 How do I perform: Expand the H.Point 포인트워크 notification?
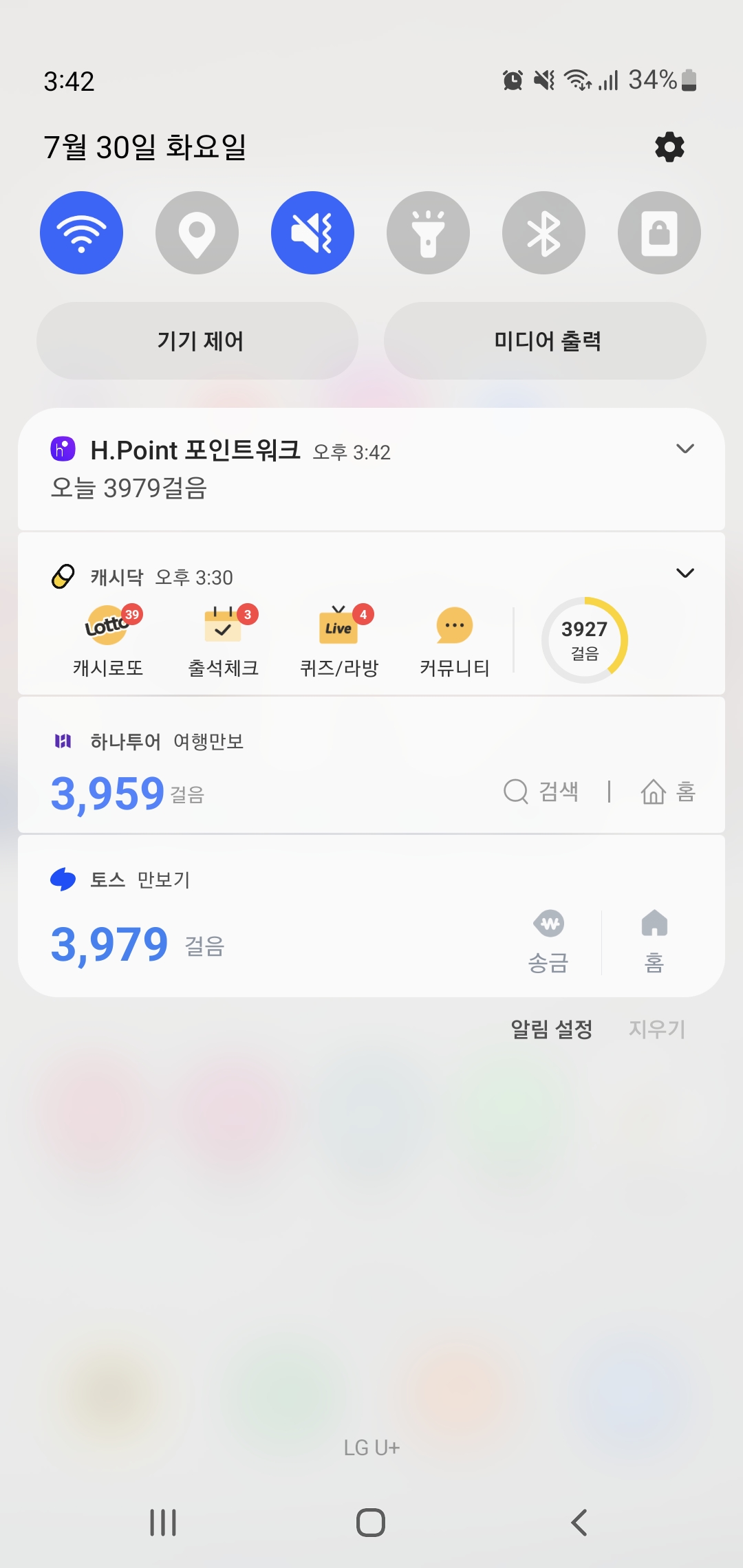click(x=685, y=449)
